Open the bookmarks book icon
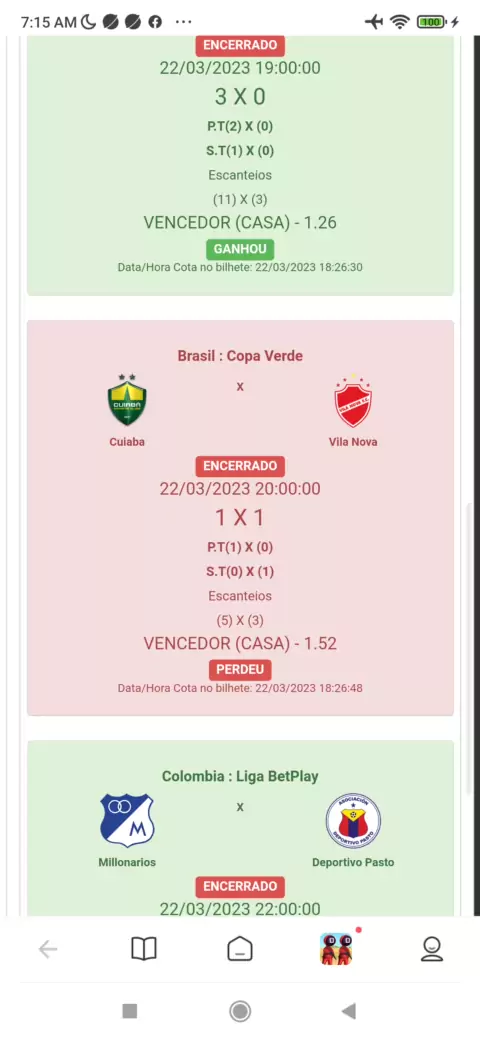This screenshot has width=480, height=1040. pyautogui.click(x=144, y=949)
